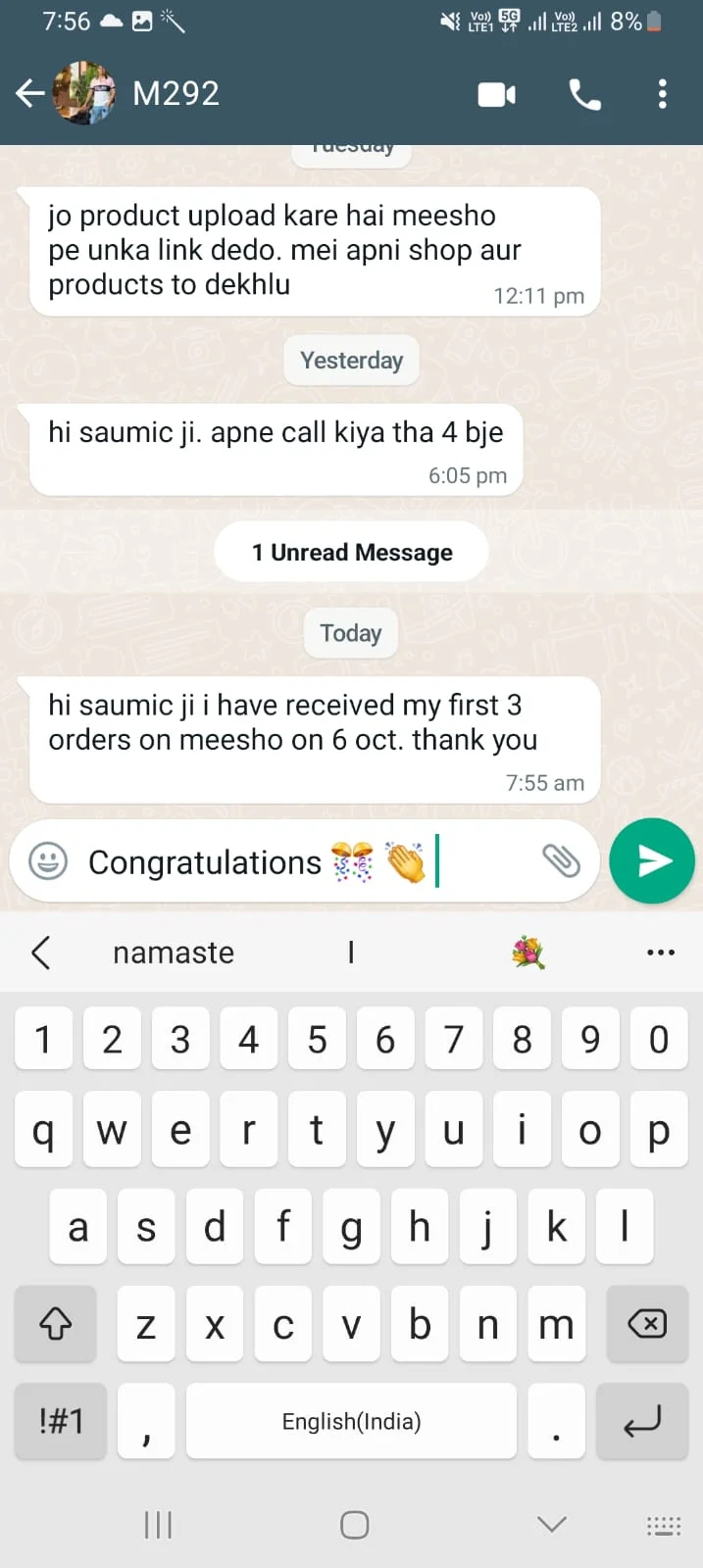
Task: Switch keyboard to symbols with !#1
Action: 61,1421
